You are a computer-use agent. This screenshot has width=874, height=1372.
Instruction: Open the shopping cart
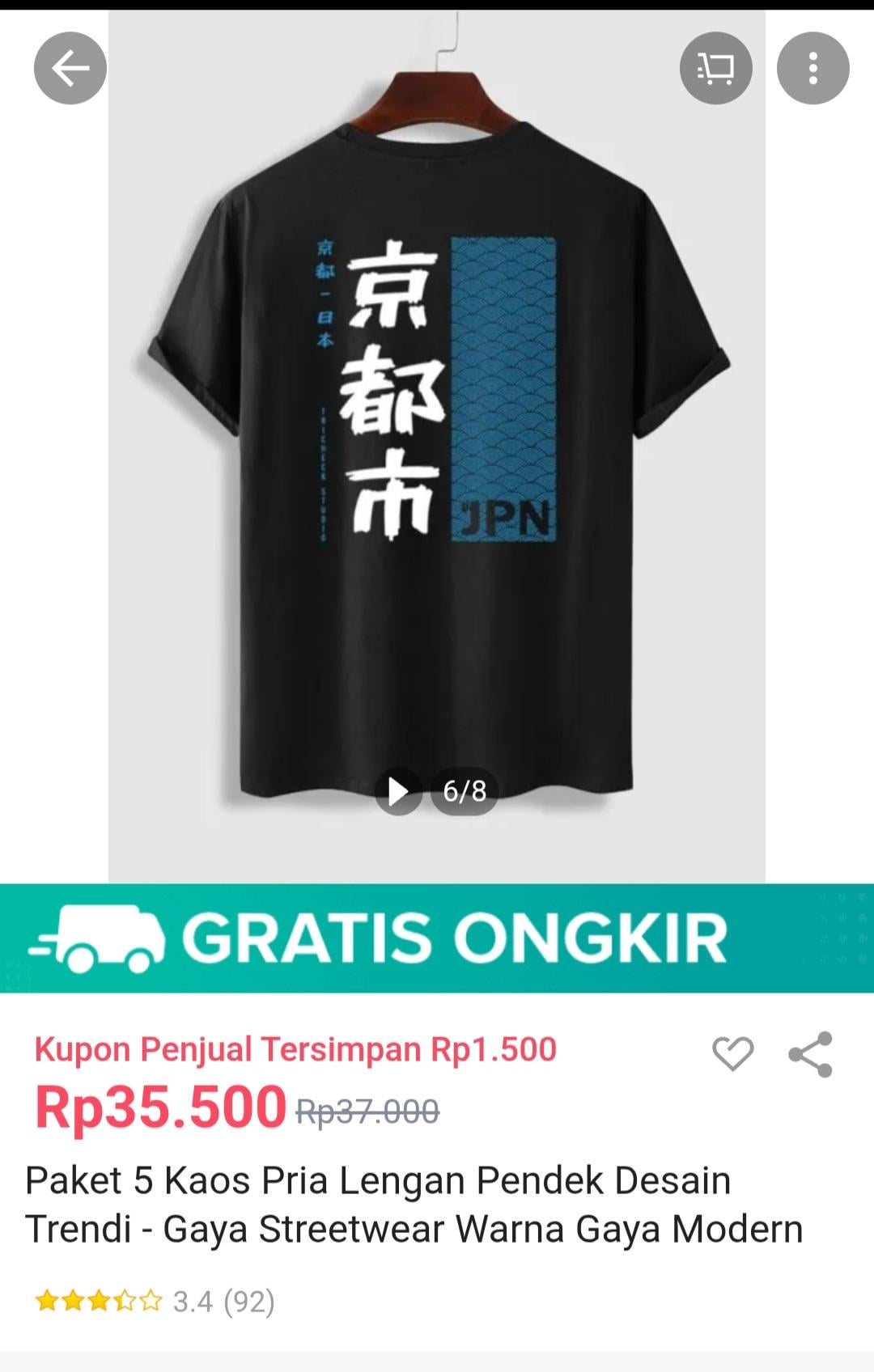pyautogui.click(x=715, y=68)
